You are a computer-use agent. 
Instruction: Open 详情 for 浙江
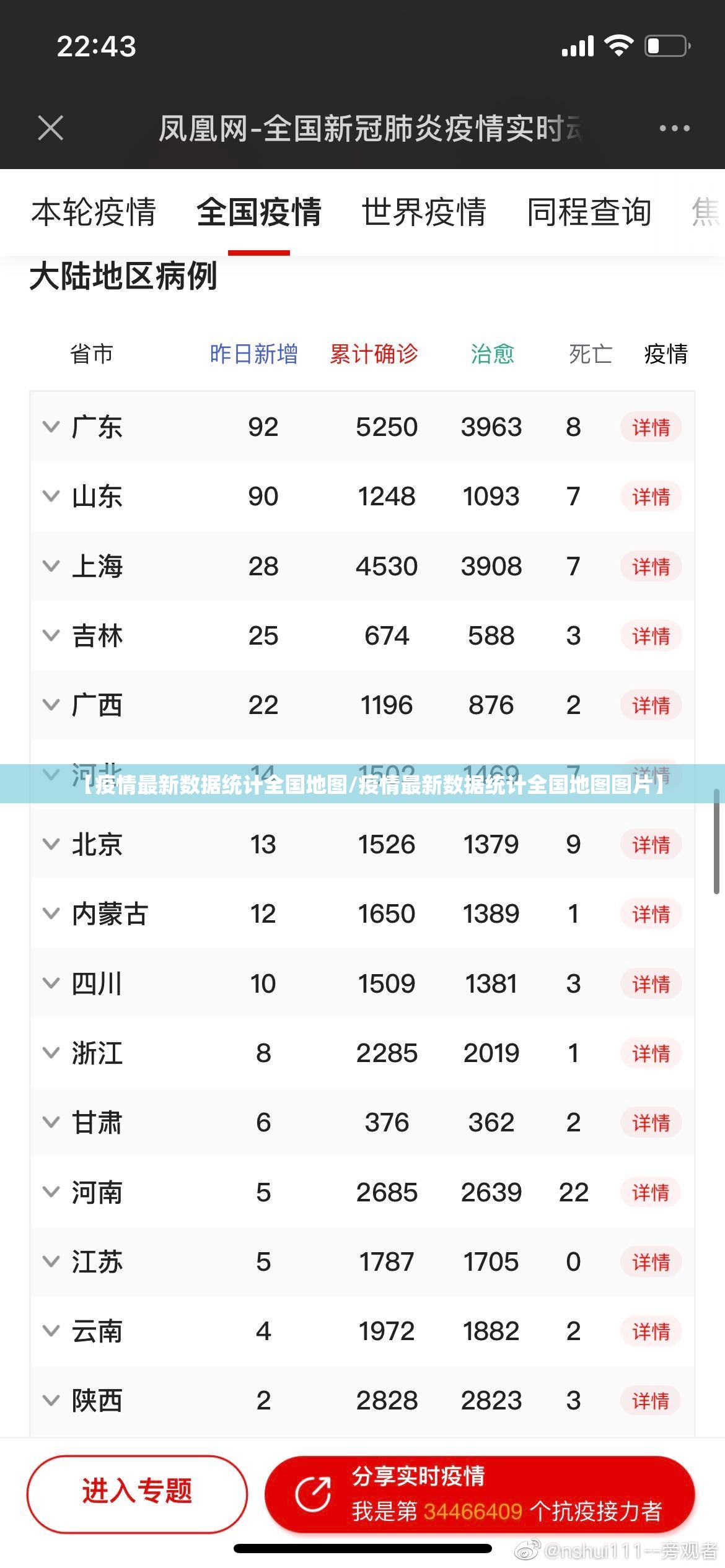[x=651, y=1053]
